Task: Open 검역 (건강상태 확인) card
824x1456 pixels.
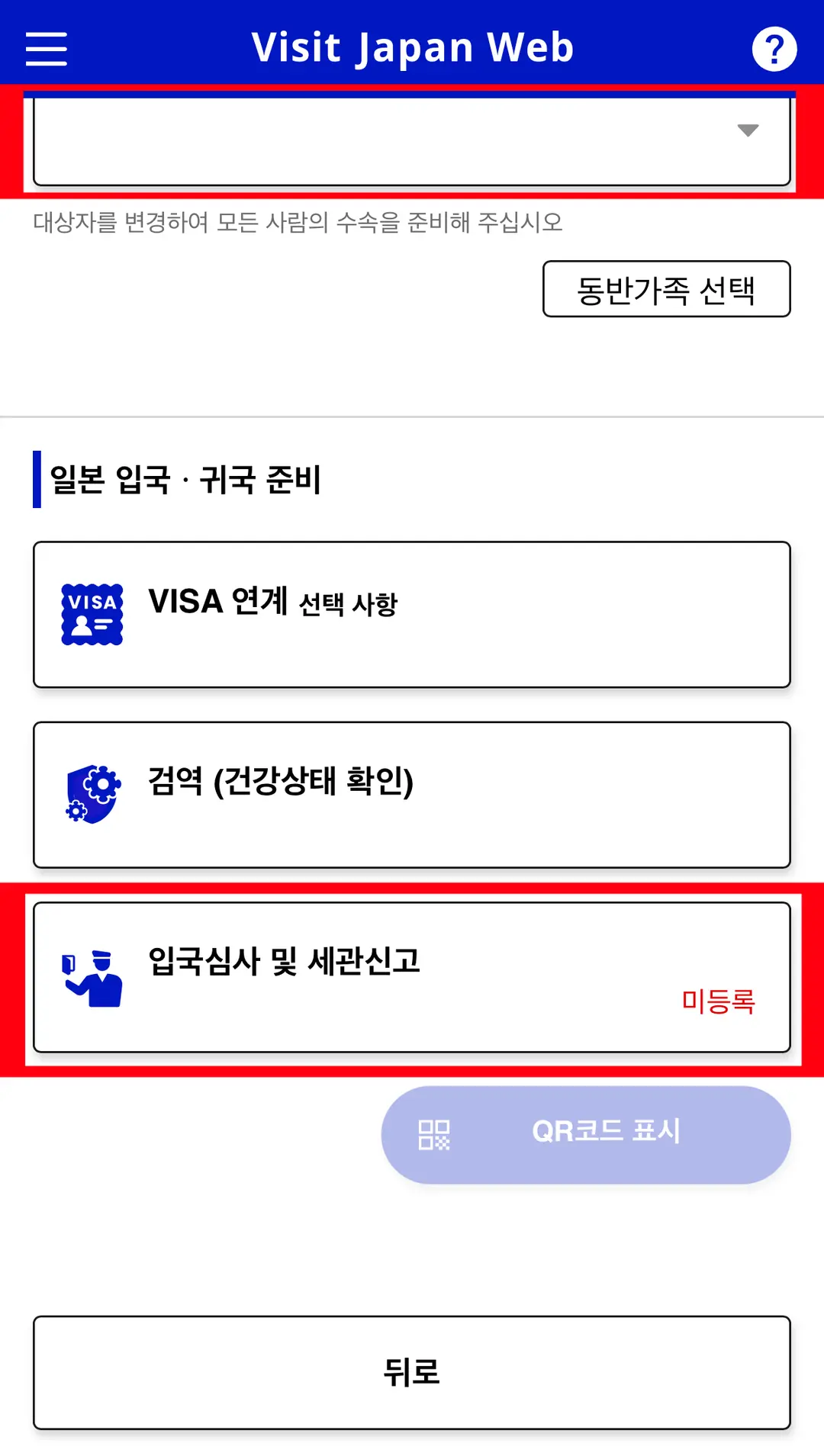Action: tap(412, 795)
